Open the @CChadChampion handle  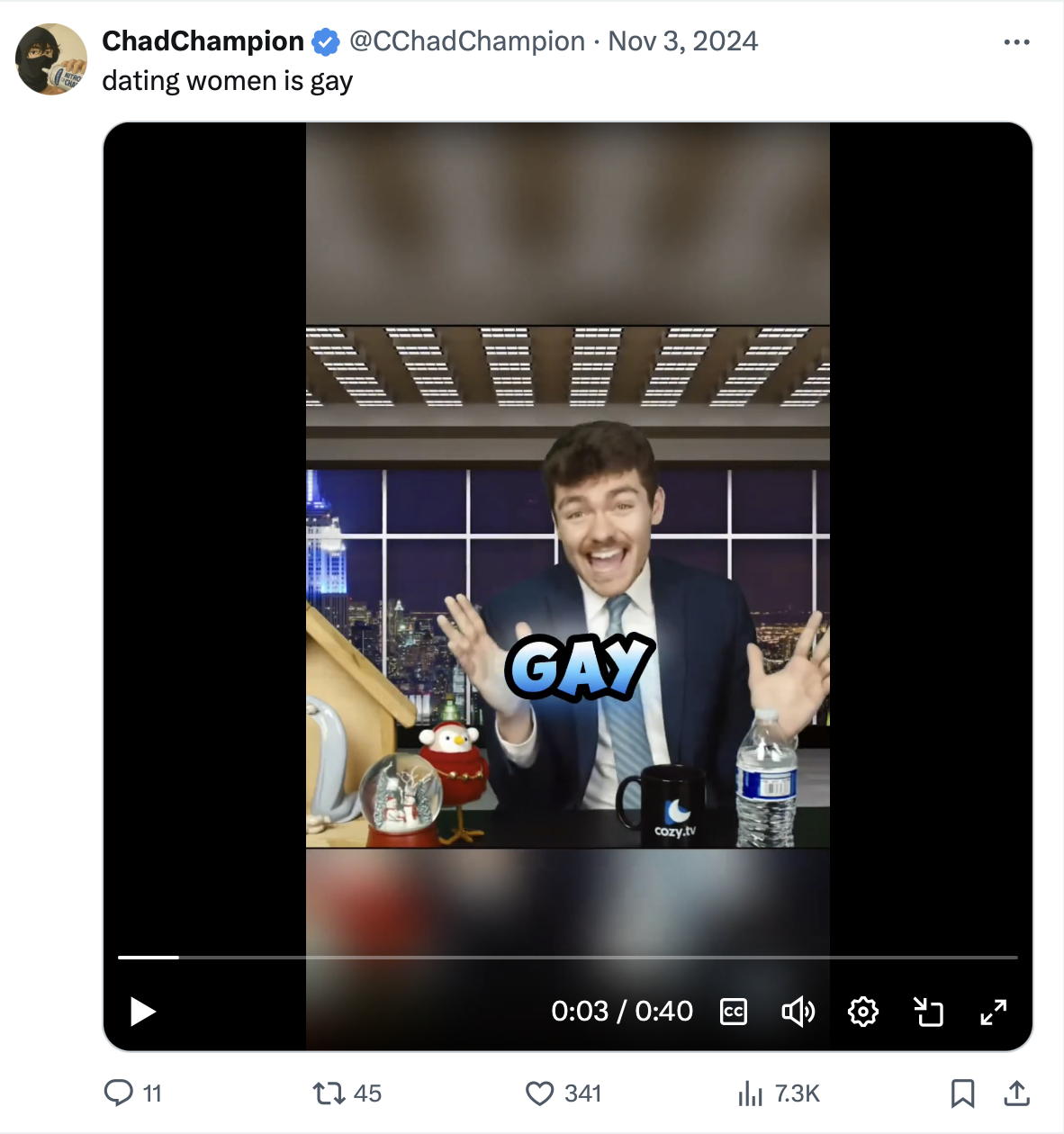pyautogui.click(x=466, y=41)
